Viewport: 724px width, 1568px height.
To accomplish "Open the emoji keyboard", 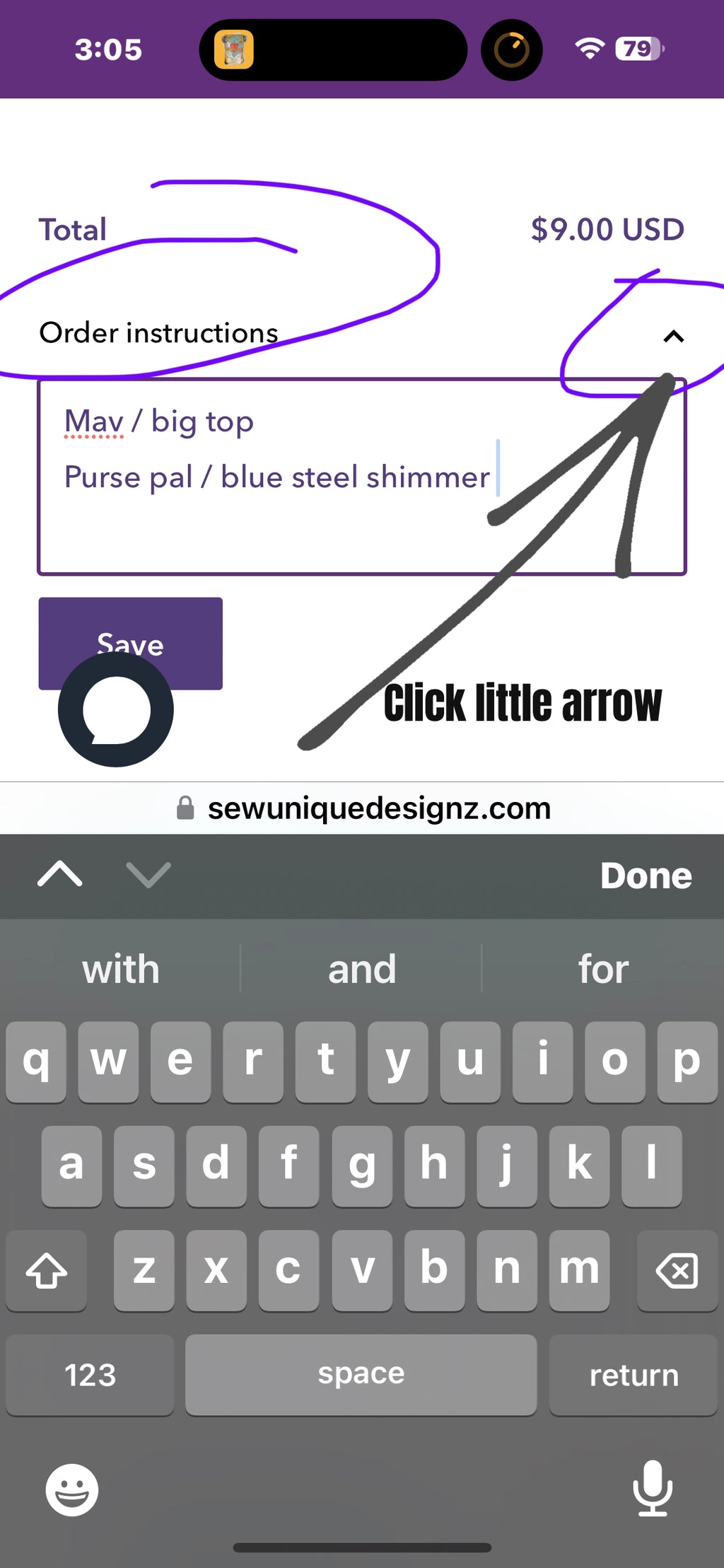I will pyautogui.click(x=72, y=1489).
